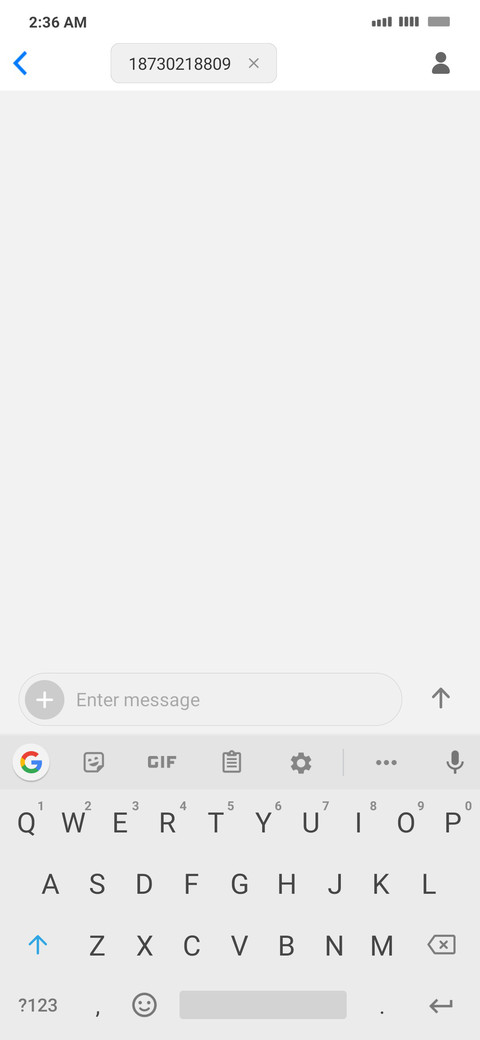Show more keyboard options with the three dots

click(x=386, y=763)
